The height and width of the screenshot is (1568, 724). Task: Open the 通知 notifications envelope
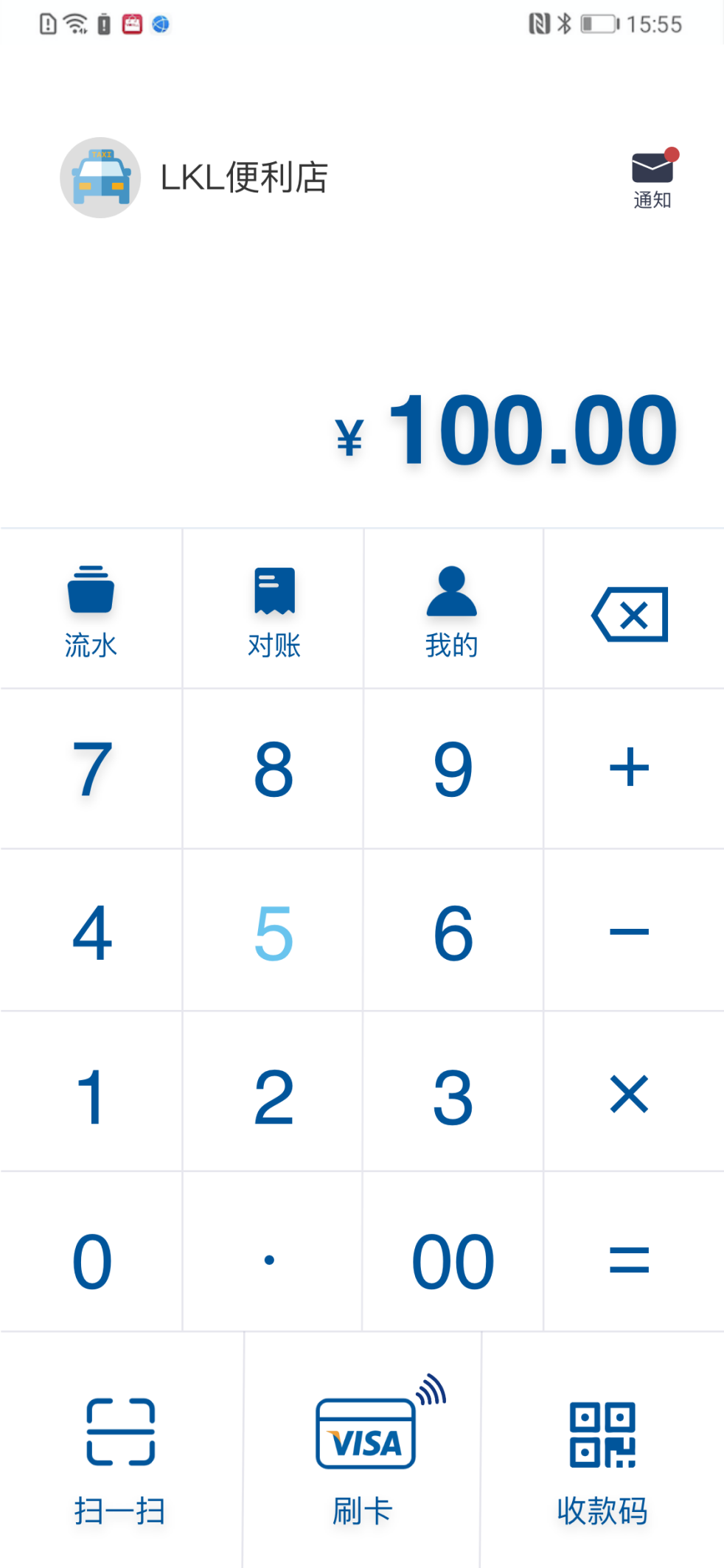(652, 177)
